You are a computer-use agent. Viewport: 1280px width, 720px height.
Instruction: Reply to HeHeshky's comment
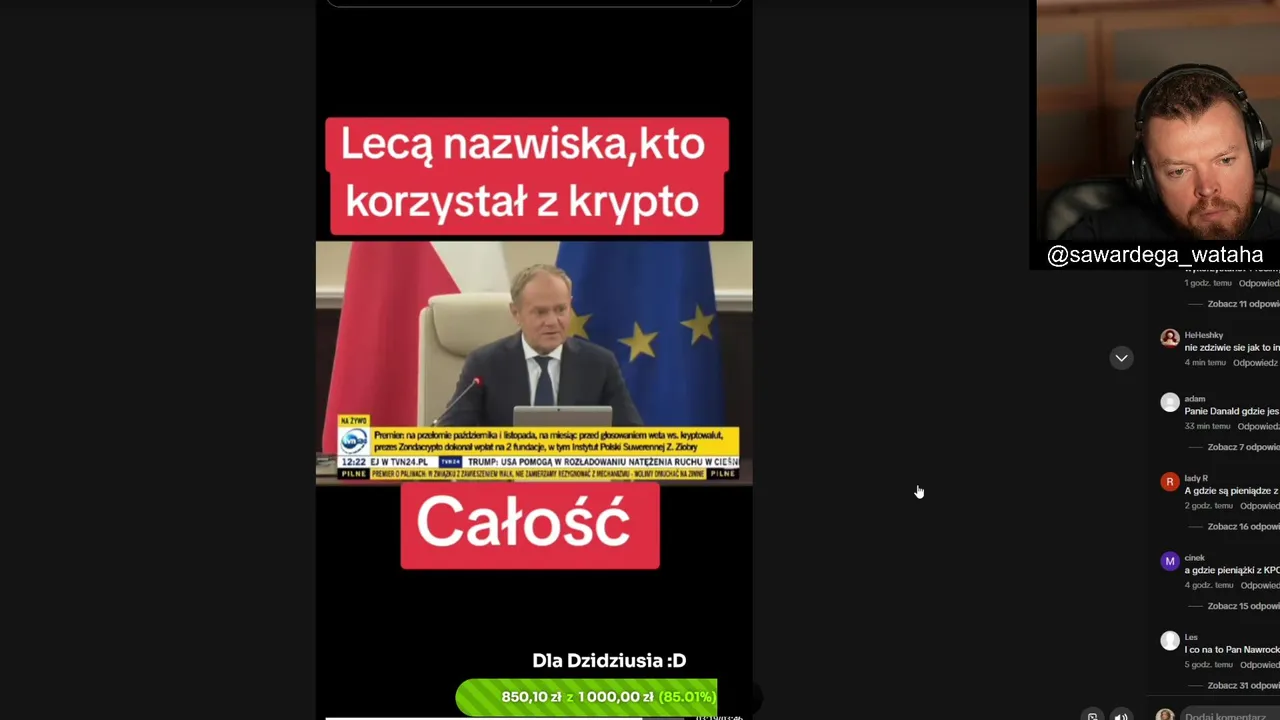point(1255,363)
